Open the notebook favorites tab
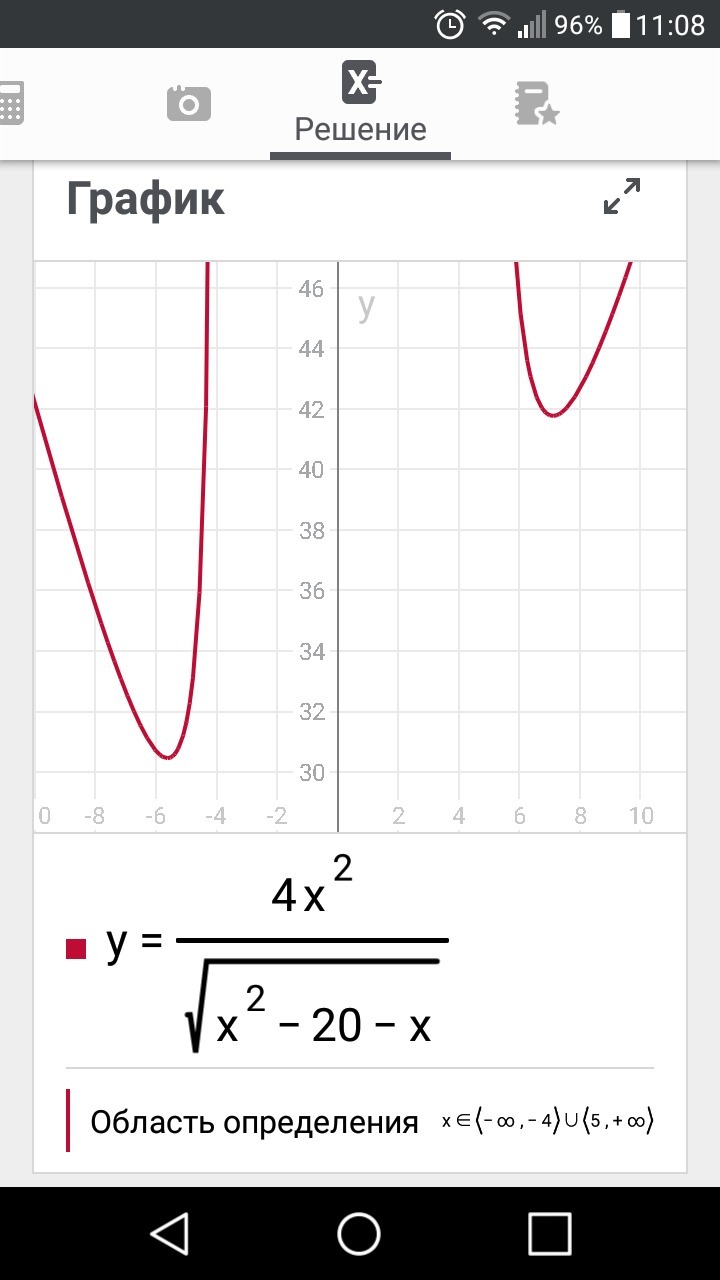Image resolution: width=720 pixels, height=1280 pixels. pyautogui.click(x=536, y=103)
